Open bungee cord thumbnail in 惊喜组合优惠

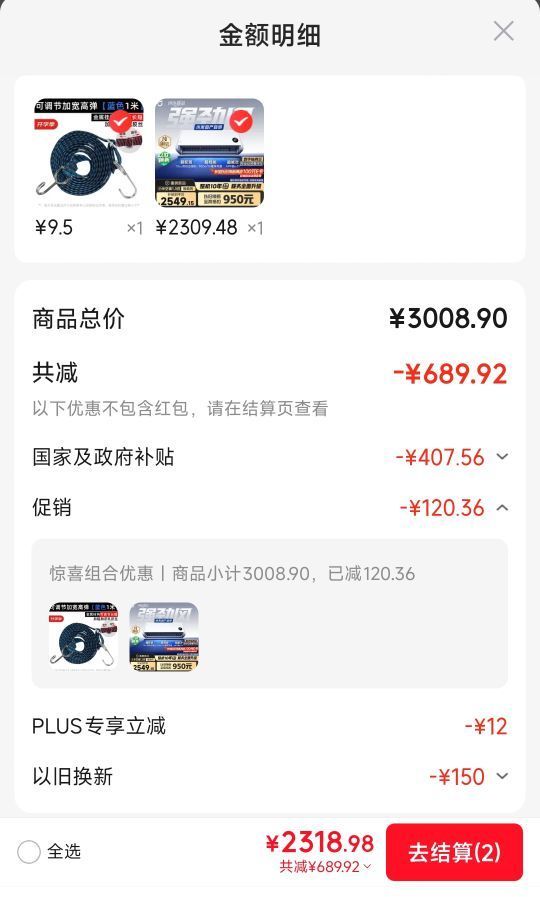tap(84, 636)
